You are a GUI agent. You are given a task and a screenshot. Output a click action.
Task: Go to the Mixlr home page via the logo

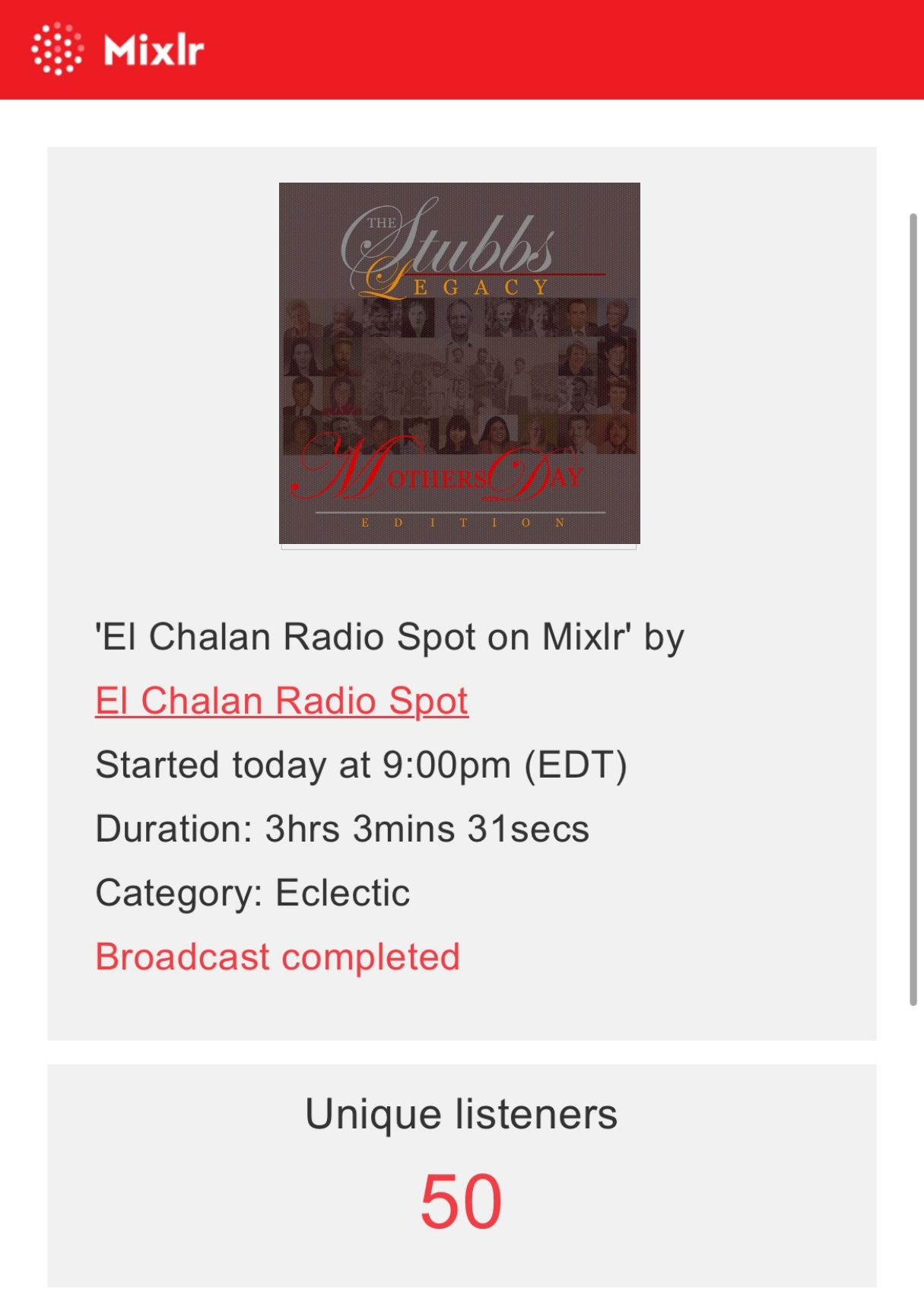(118, 49)
